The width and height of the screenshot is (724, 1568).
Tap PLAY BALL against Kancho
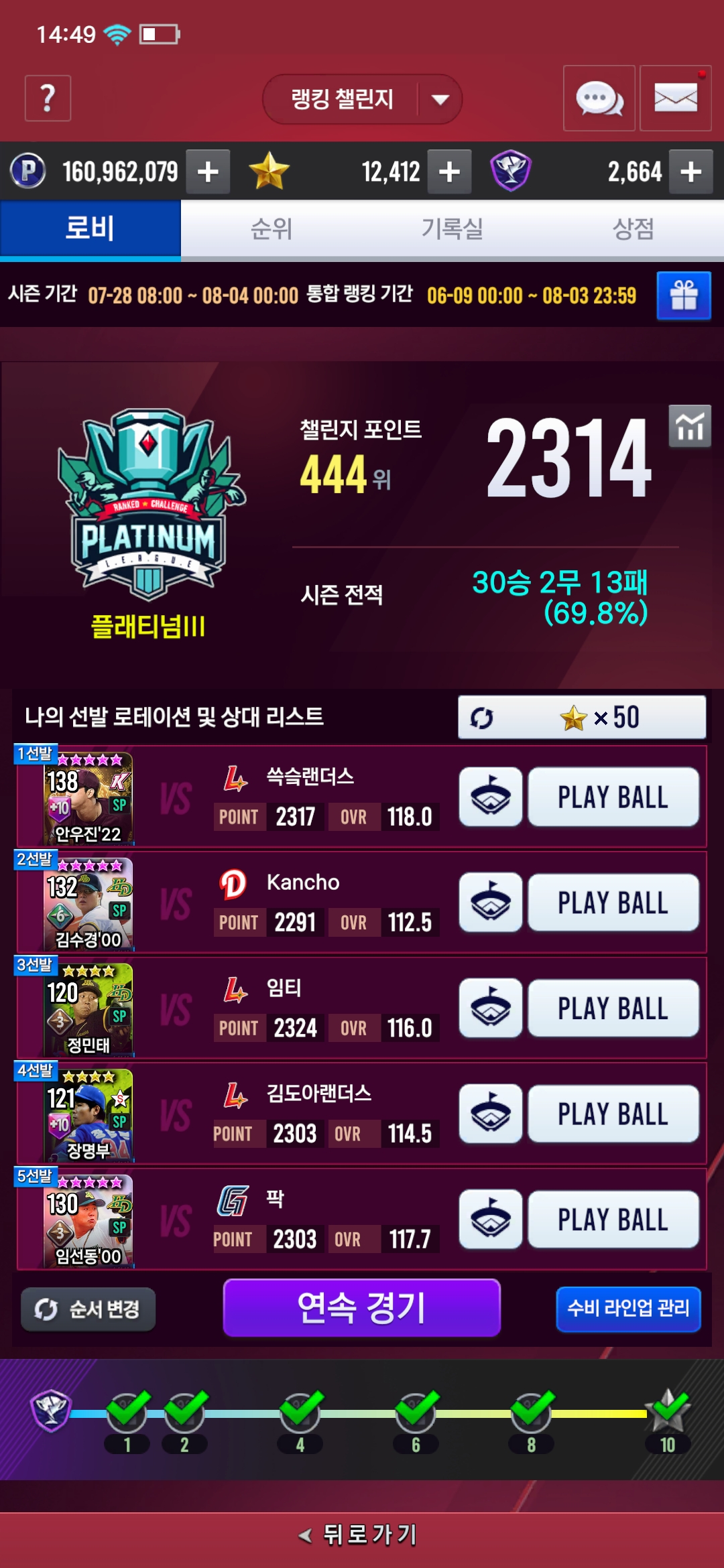(x=613, y=903)
